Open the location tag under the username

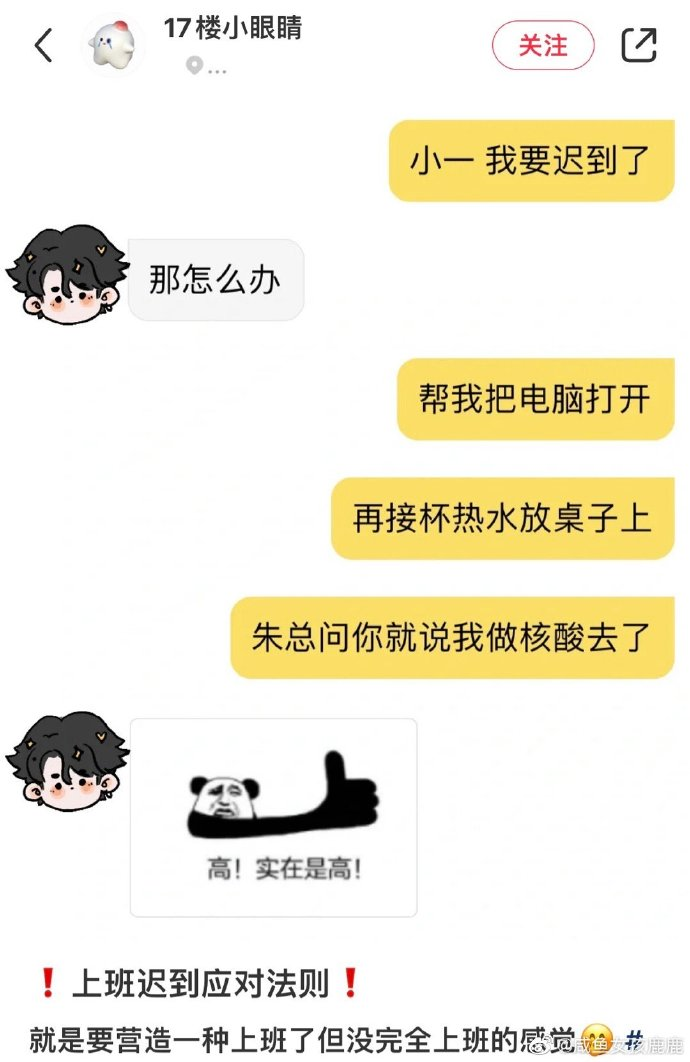[x=205, y=67]
